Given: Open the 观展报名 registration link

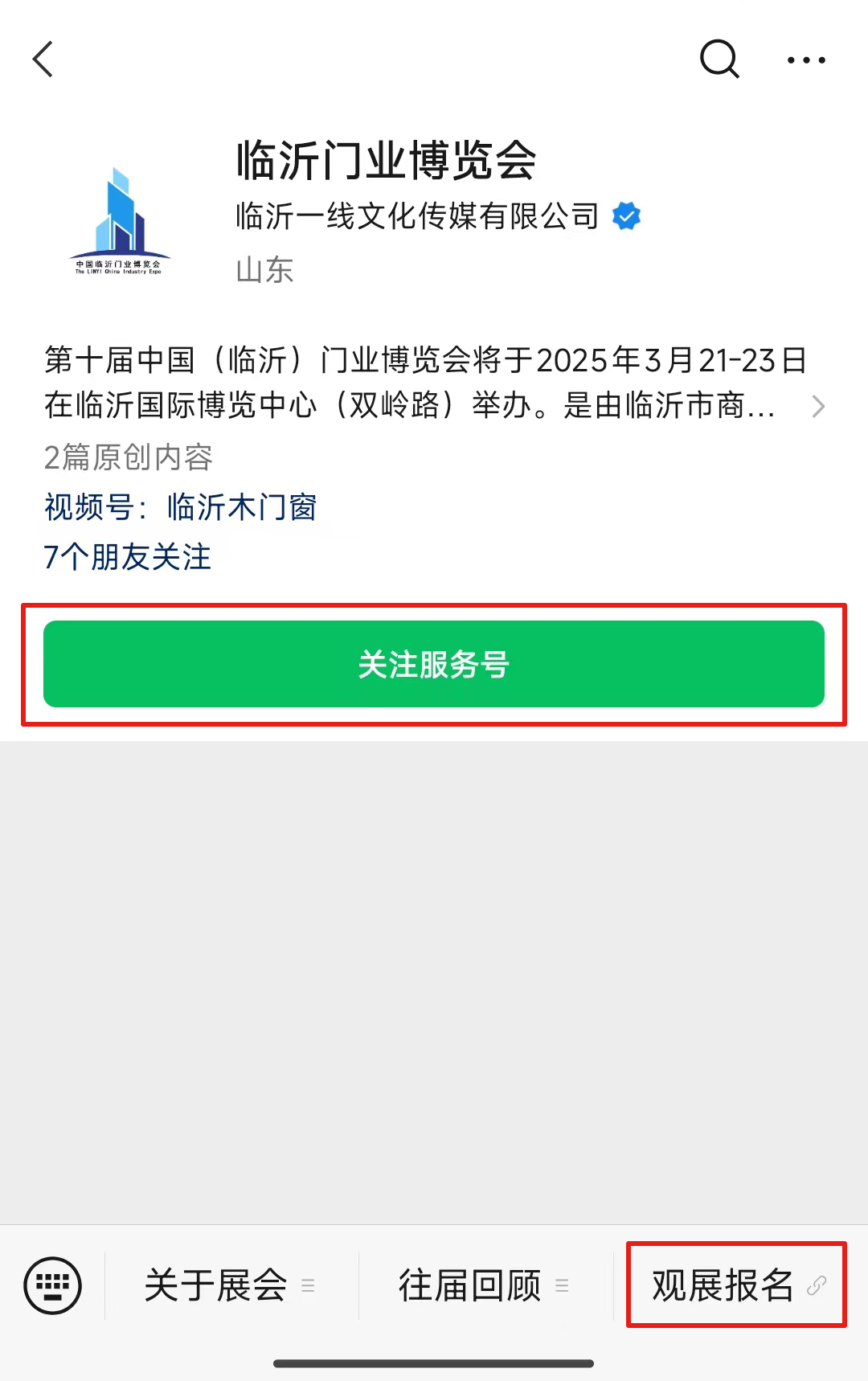Looking at the screenshot, I should pyautogui.click(x=736, y=1285).
